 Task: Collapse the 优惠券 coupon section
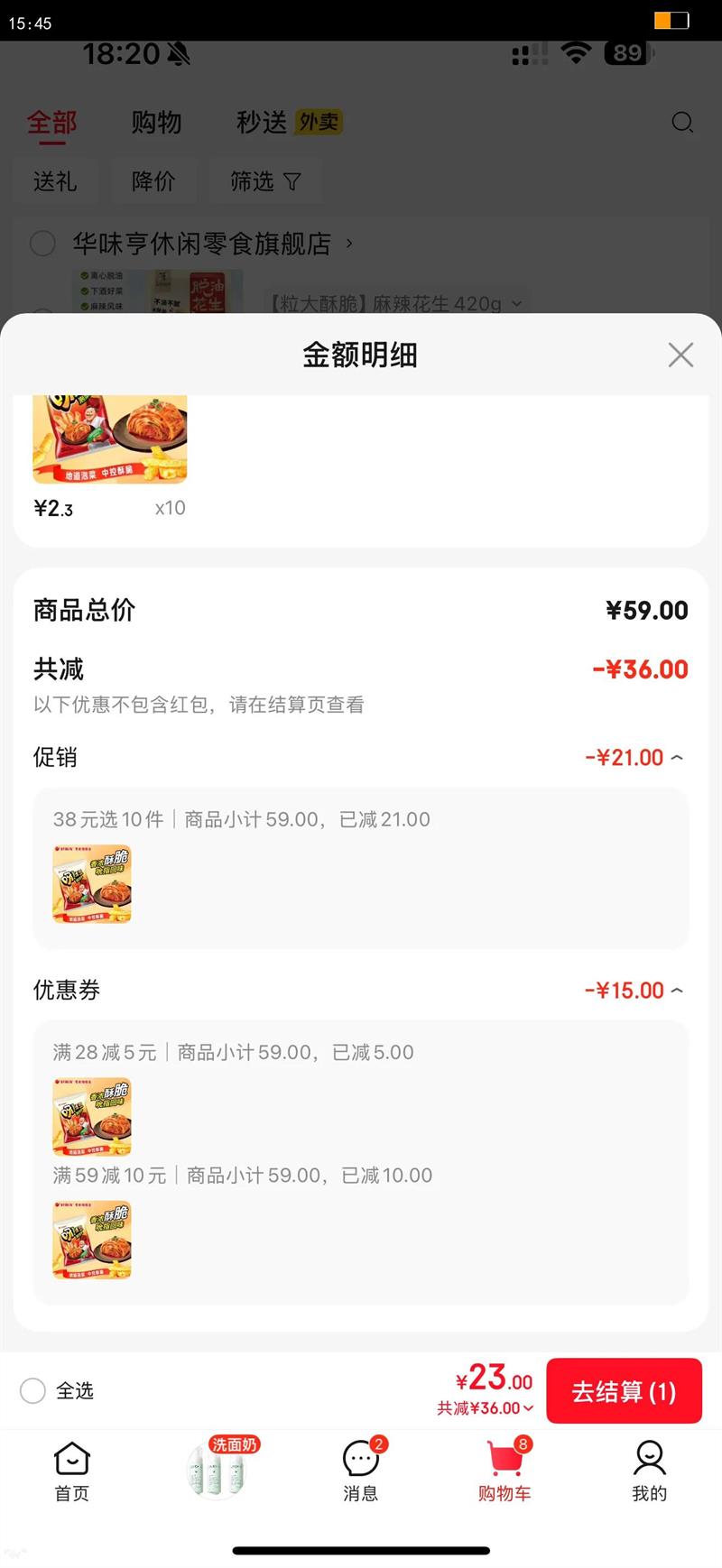click(676, 990)
